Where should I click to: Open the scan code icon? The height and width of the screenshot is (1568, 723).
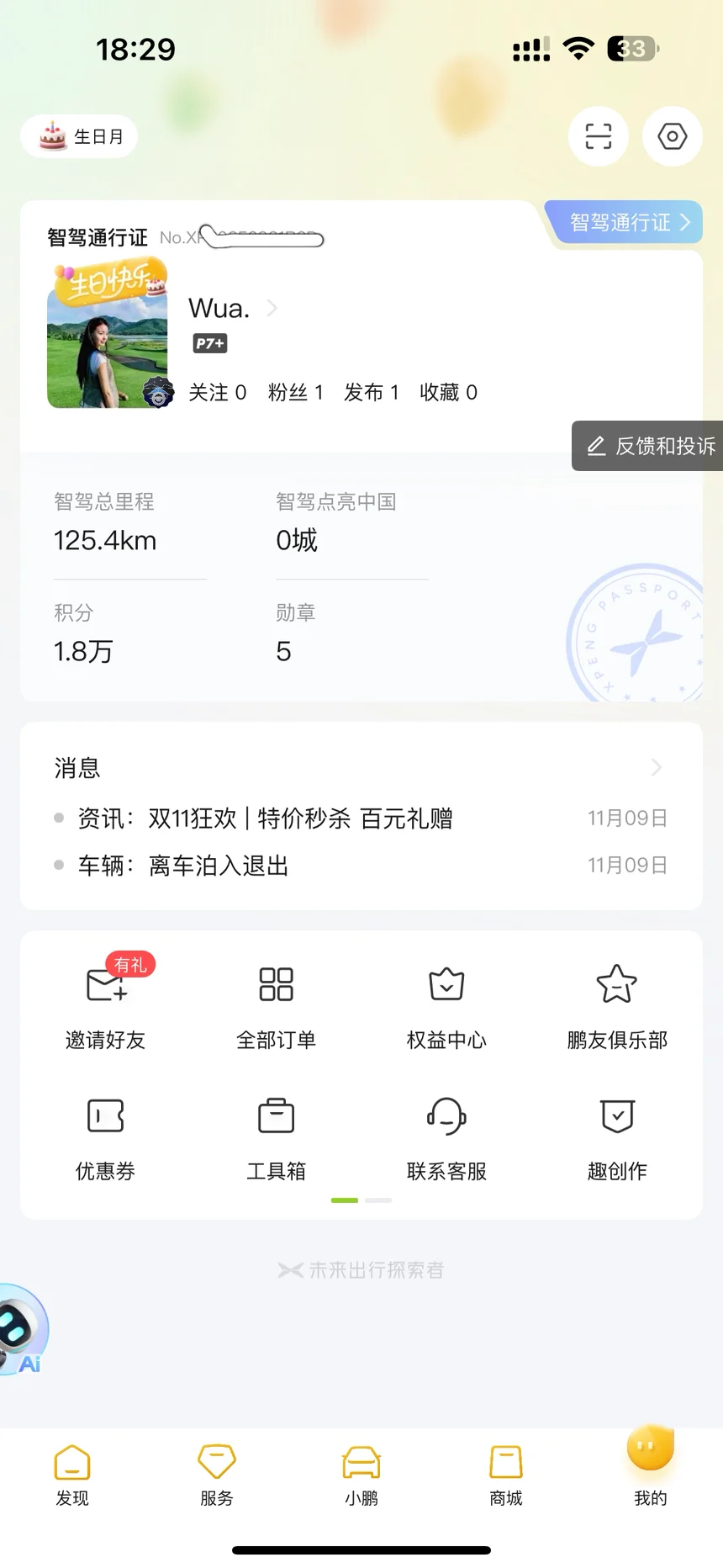pos(599,136)
